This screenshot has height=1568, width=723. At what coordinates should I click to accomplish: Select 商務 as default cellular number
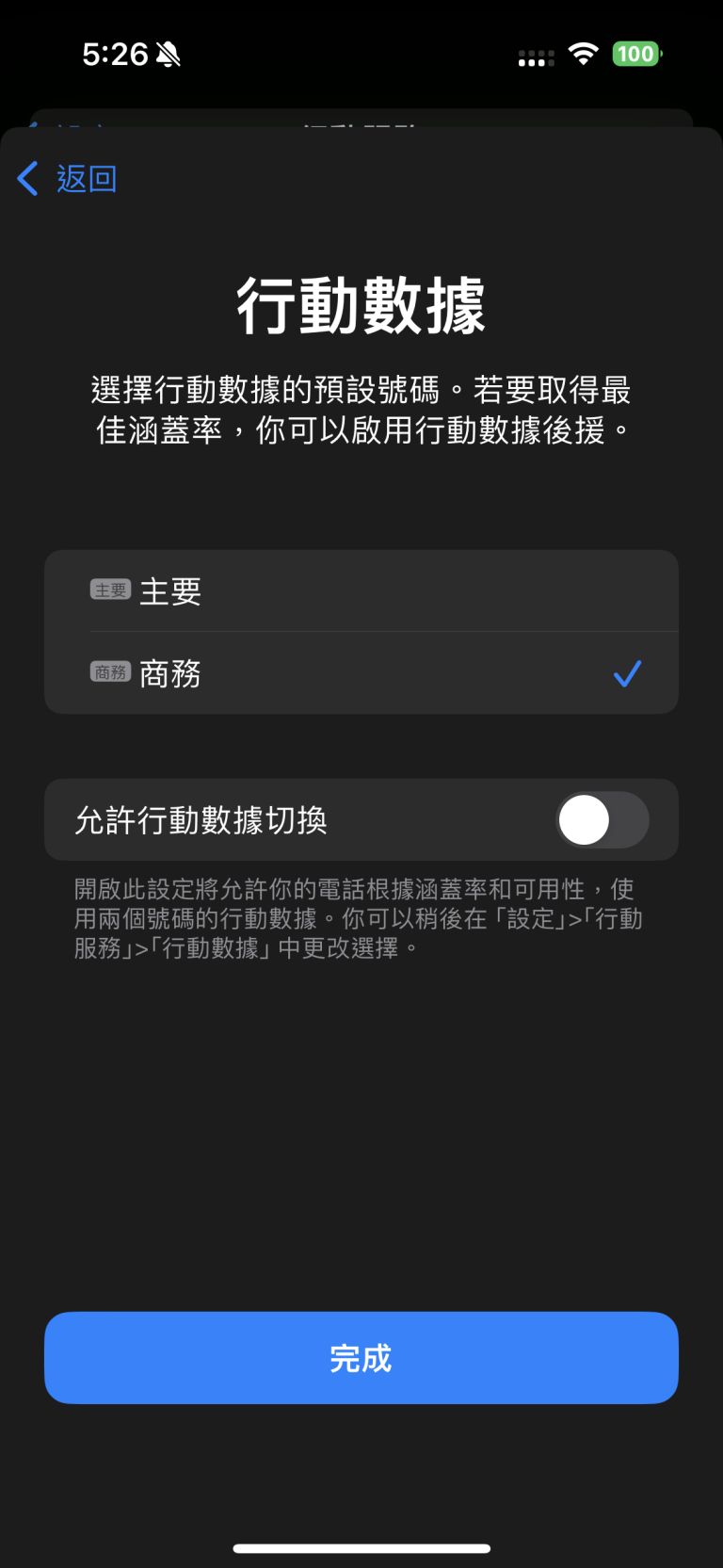[361, 672]
